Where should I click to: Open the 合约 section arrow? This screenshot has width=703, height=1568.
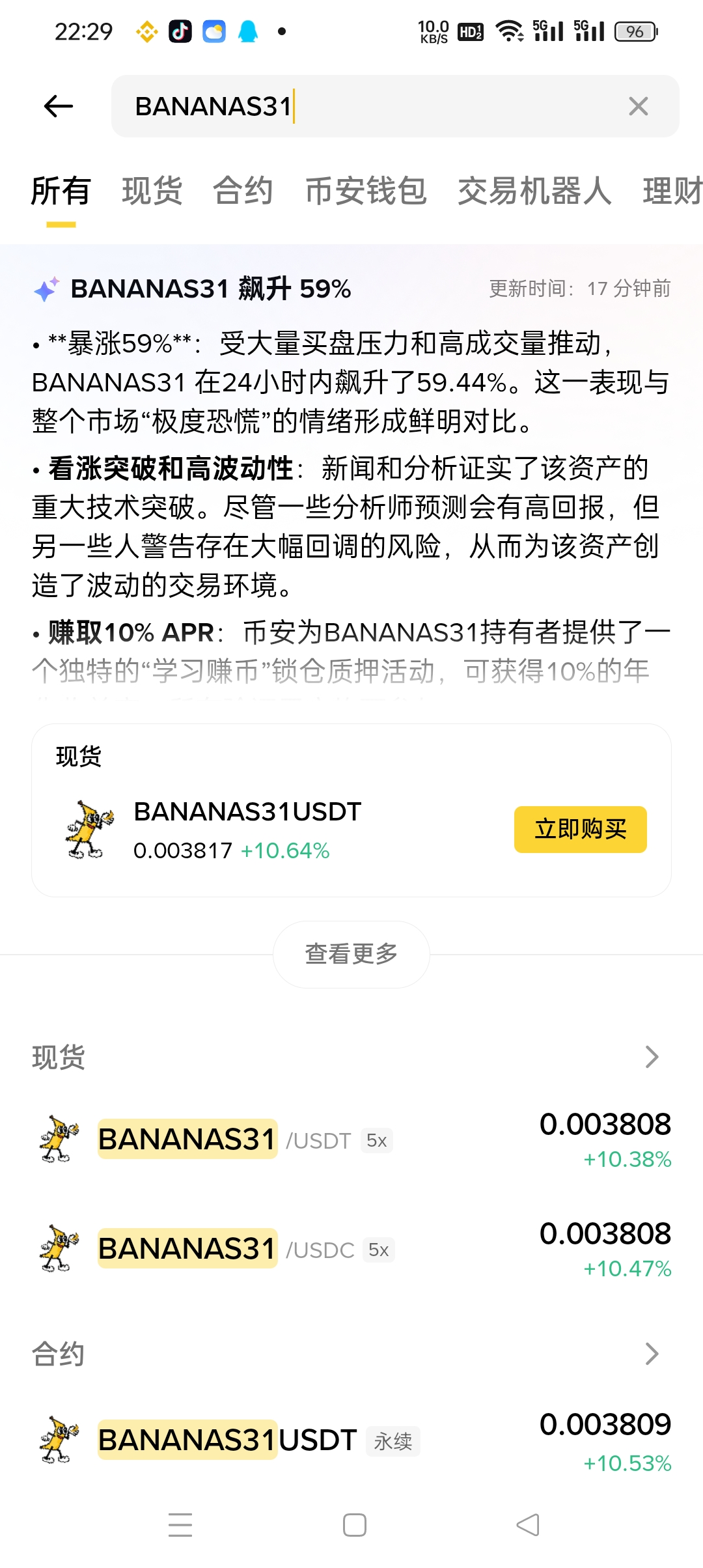pyautogui.click(x=652, y=1354)
